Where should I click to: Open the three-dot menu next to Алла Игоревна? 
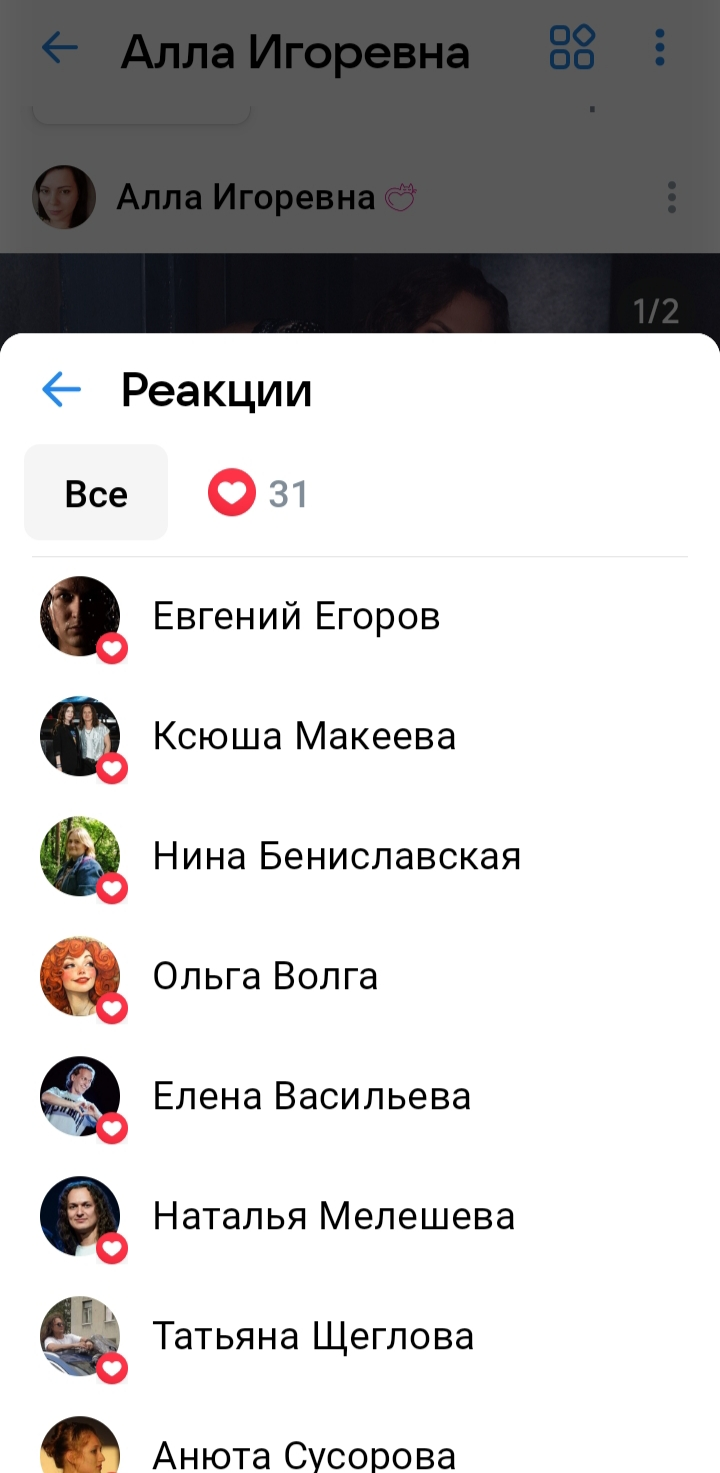click(x=671, y=196)
